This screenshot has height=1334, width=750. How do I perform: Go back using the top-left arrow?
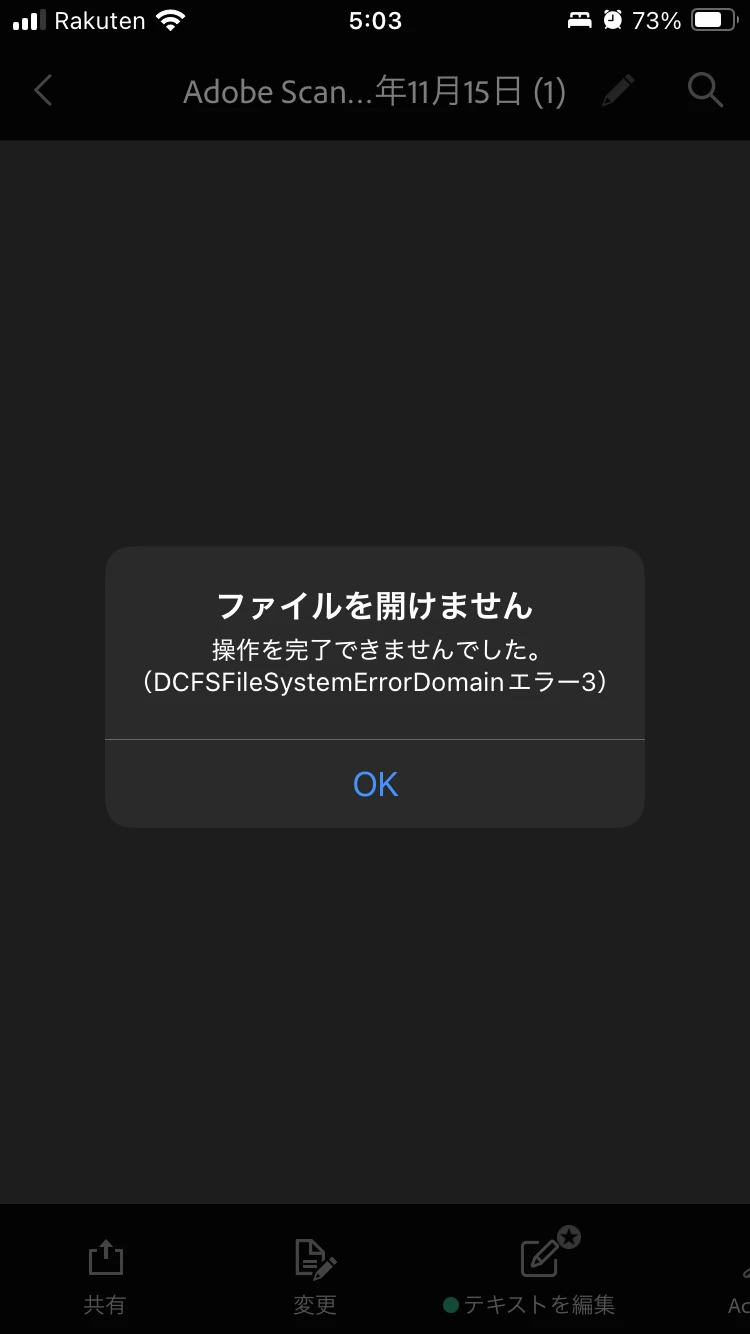pos(43,92)
